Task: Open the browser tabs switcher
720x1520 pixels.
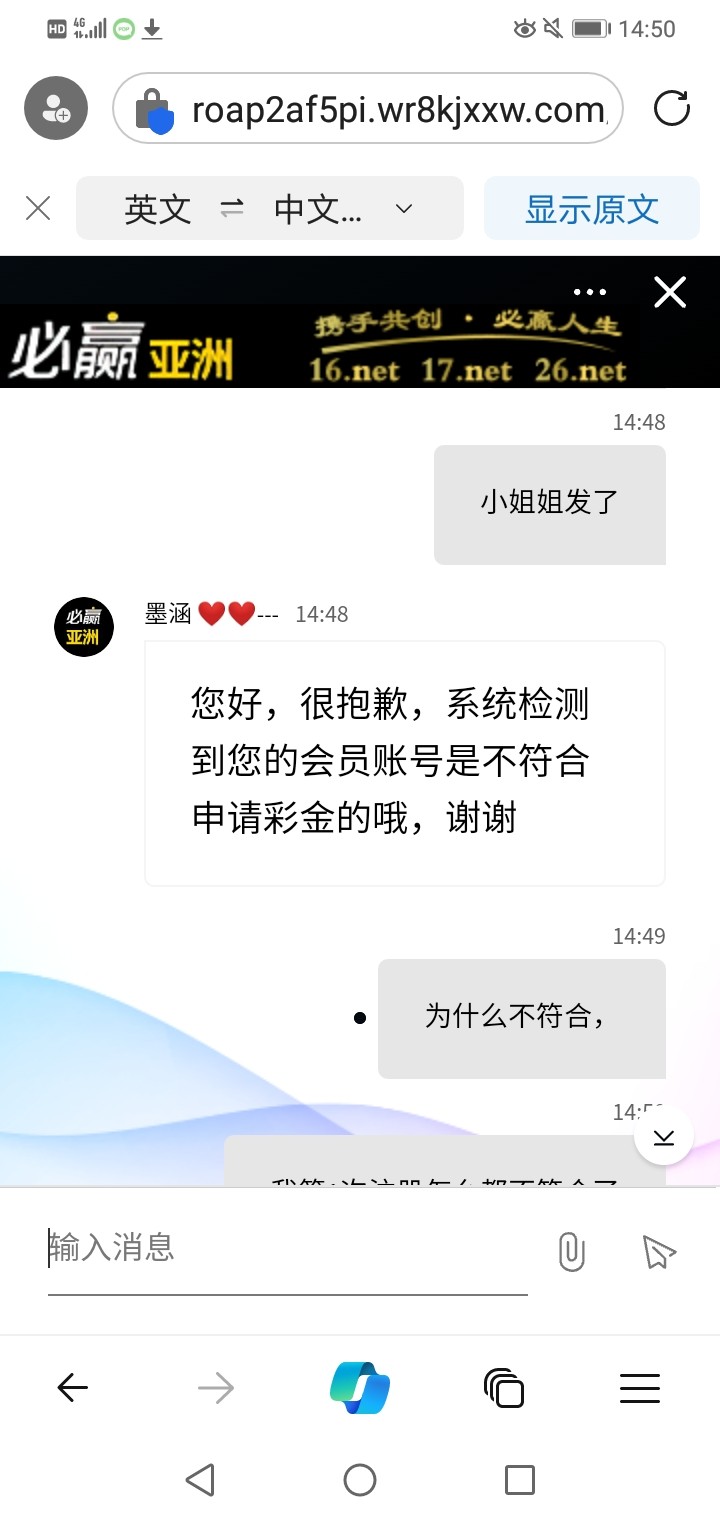Action: click(503, 1388)
